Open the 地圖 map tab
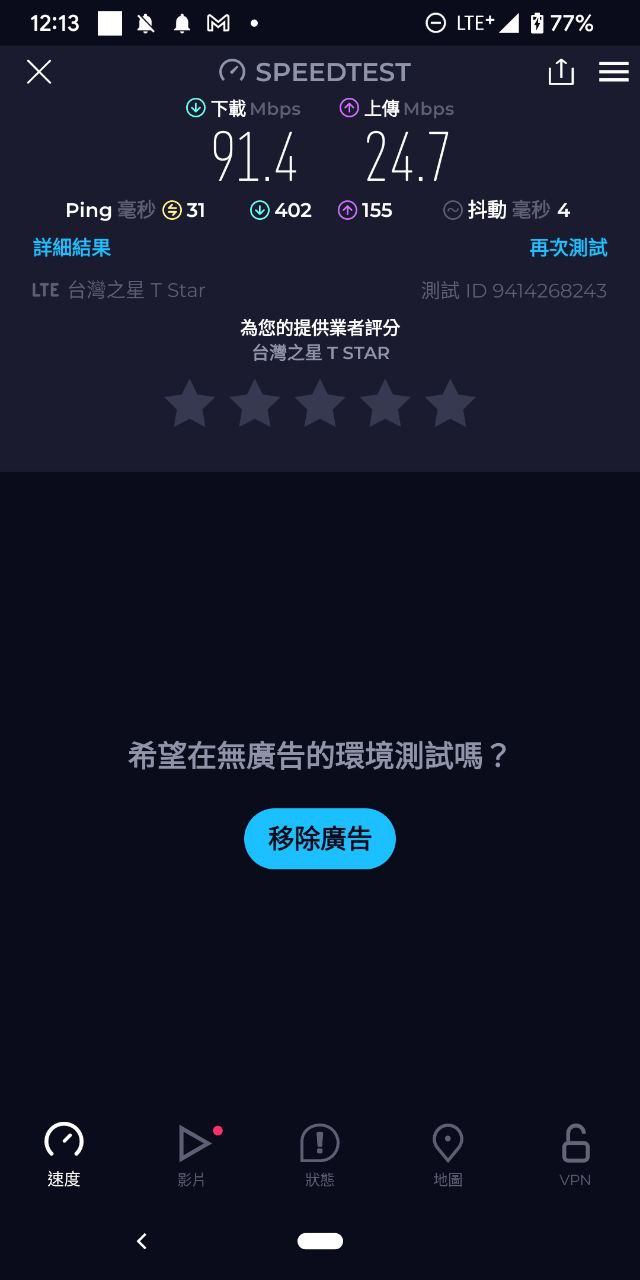This screenshot has height=1280, width=640. click(448, 1155)
